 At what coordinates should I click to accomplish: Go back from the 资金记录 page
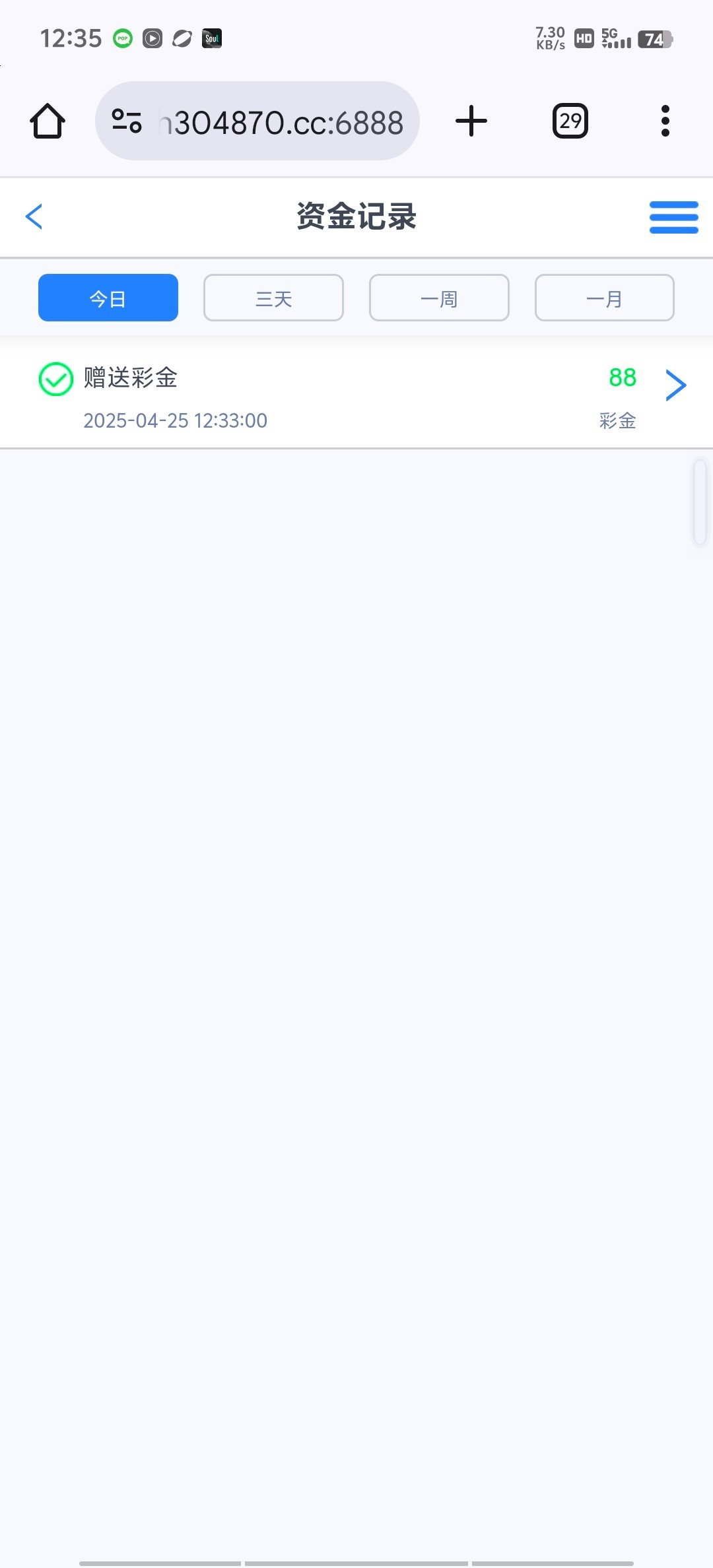[34, 216]
